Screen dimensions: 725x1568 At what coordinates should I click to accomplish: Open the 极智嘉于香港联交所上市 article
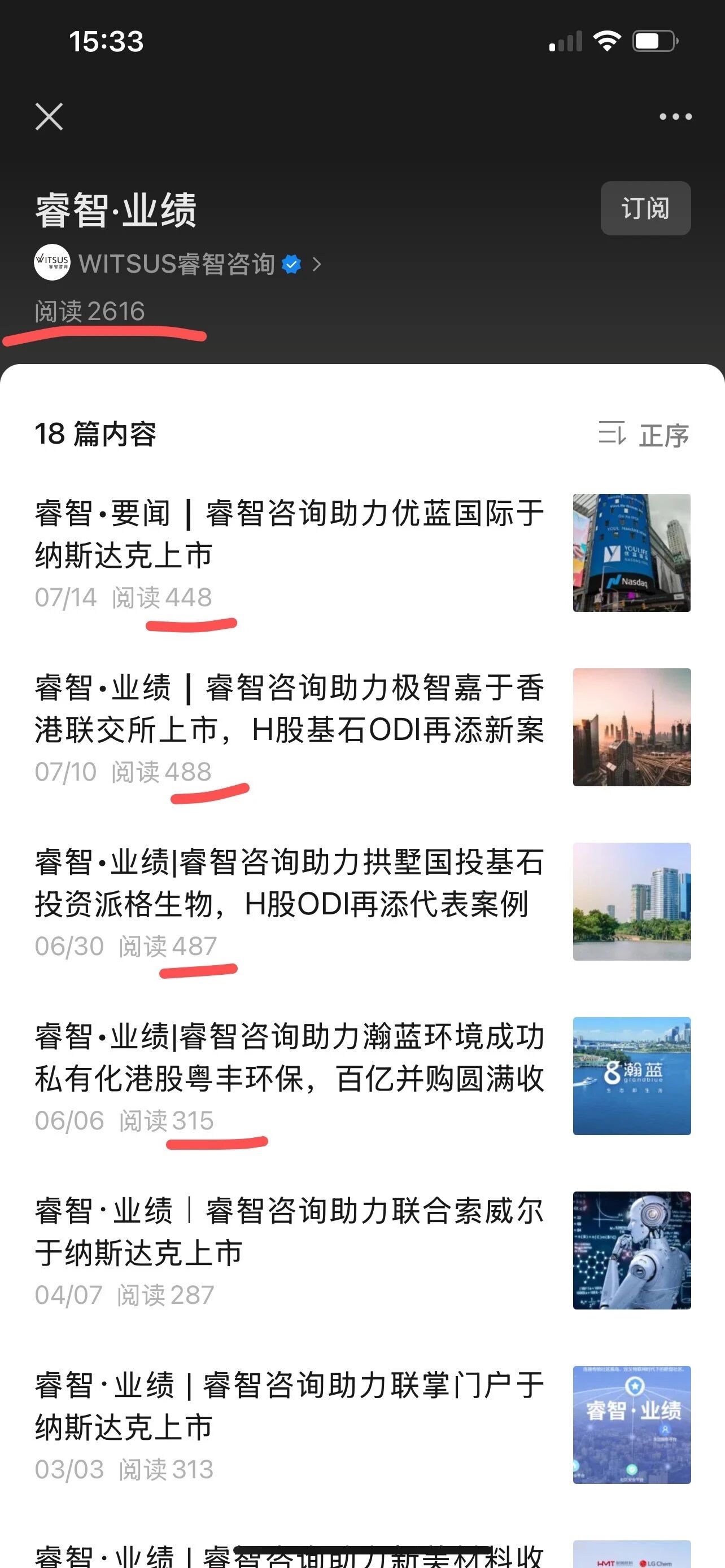289,708
